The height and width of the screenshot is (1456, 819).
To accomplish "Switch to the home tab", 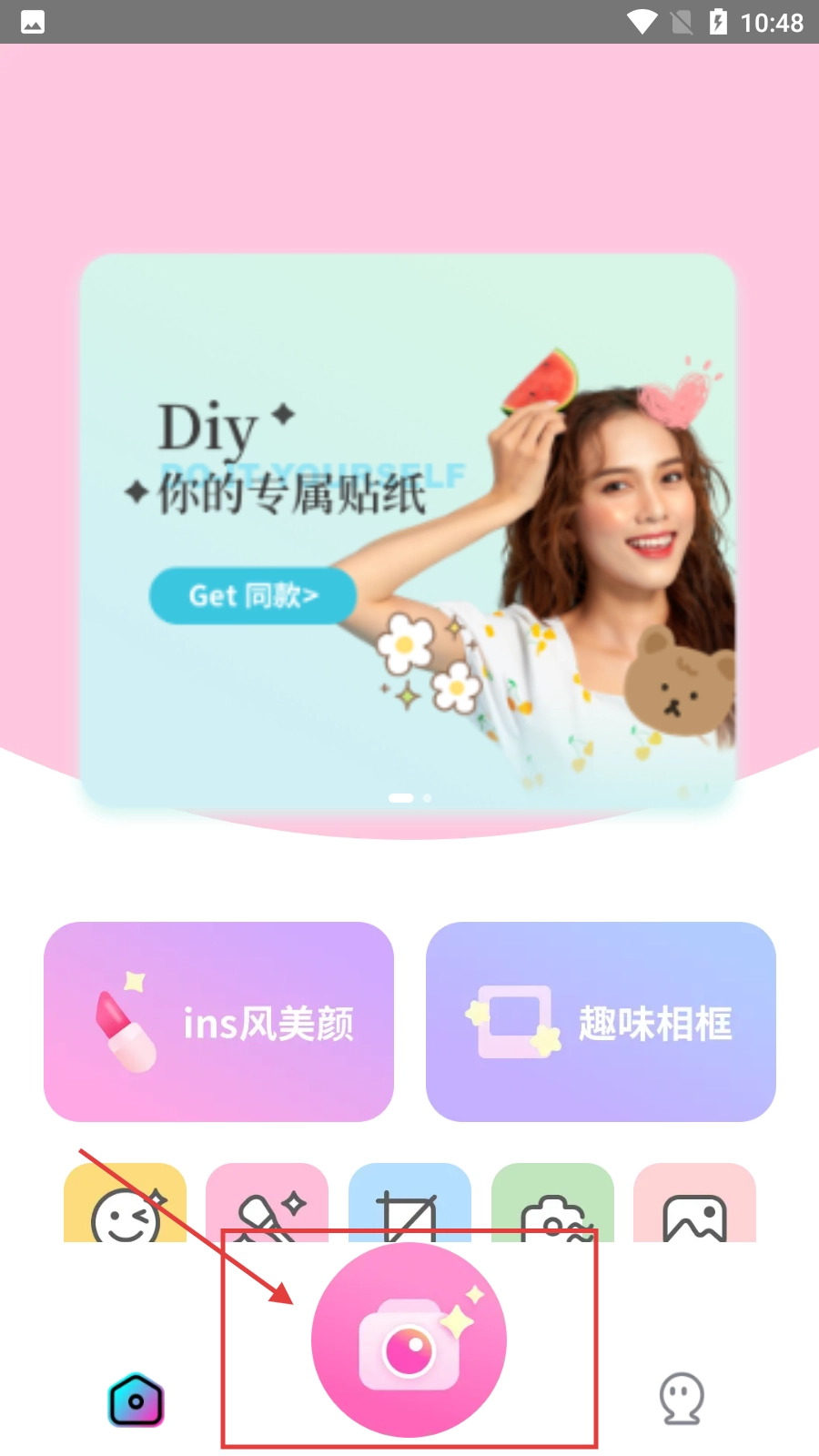I will (x=136, y=1400).
